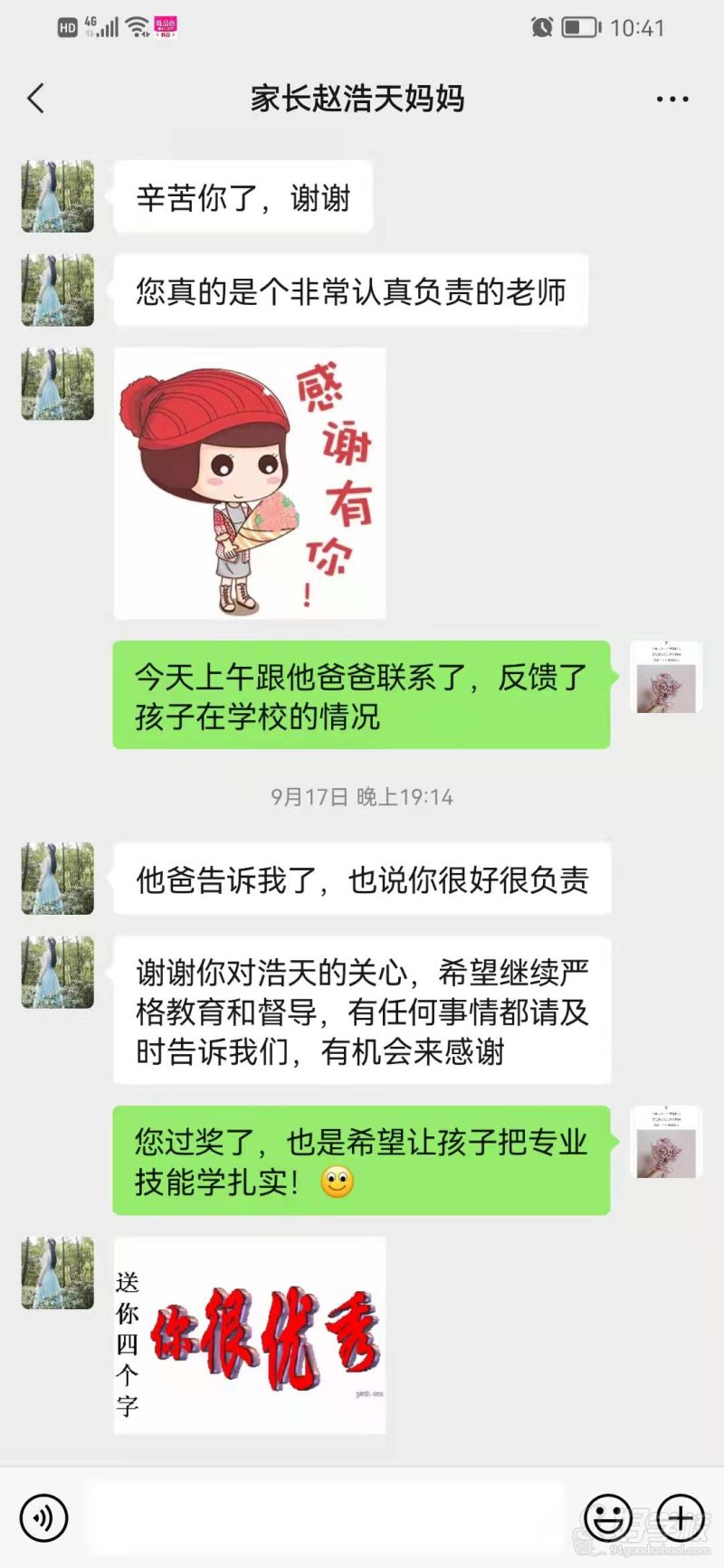Open the parent's profile avatar at the top message
The image size is (724, 1568).
click(x=56, y=196)
